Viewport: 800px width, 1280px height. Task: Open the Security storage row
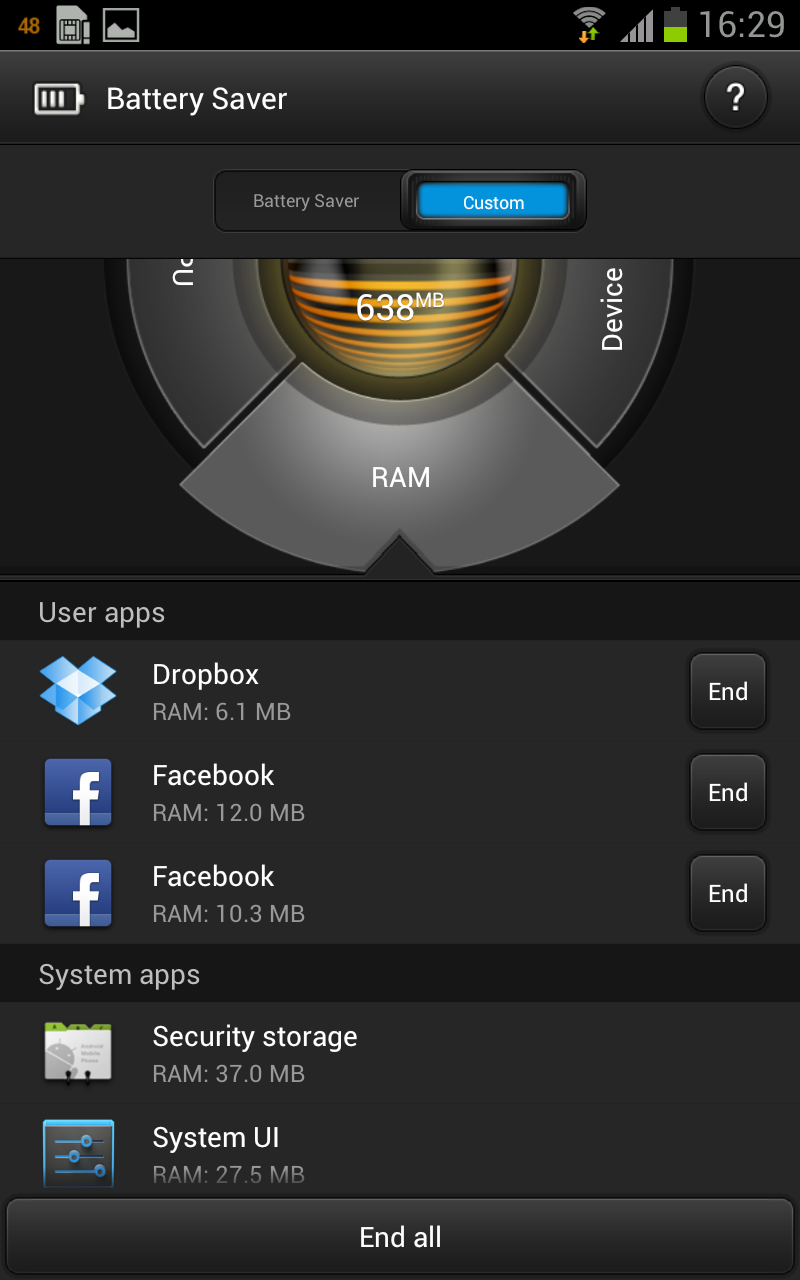[x=400, y=1053]
